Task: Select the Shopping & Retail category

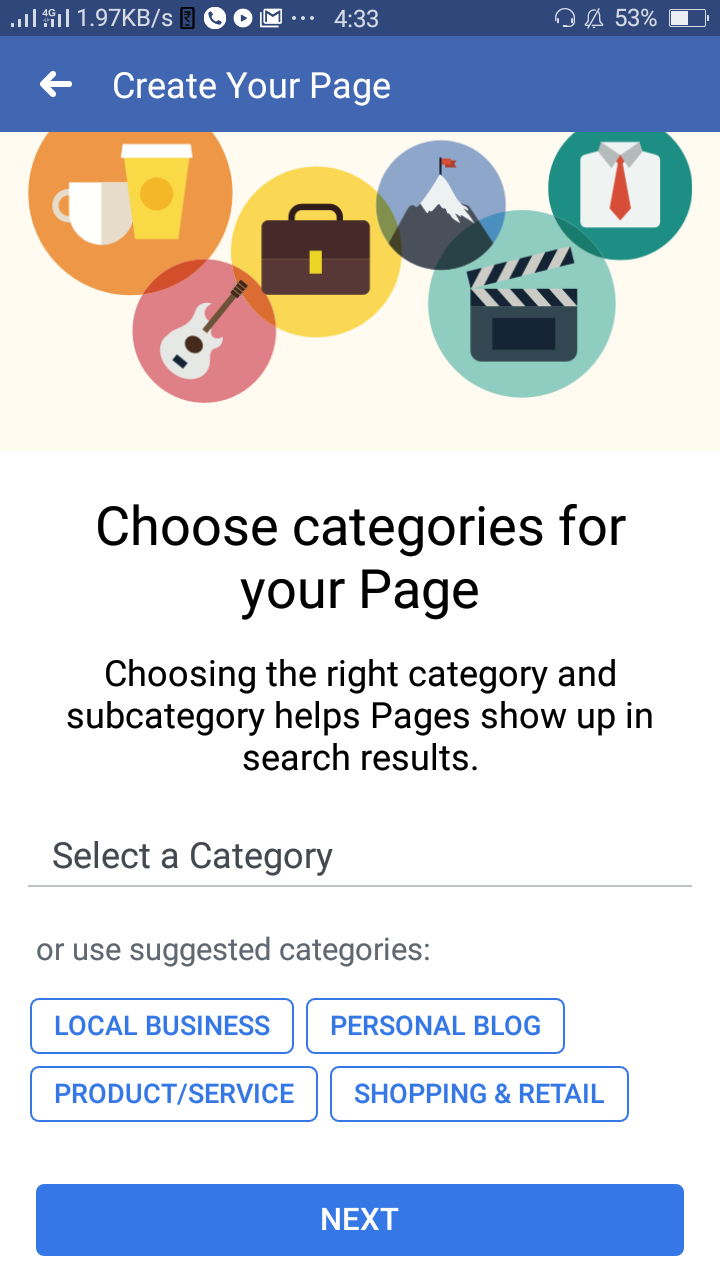Action: pyautogui.click(x=479, y=1094)
